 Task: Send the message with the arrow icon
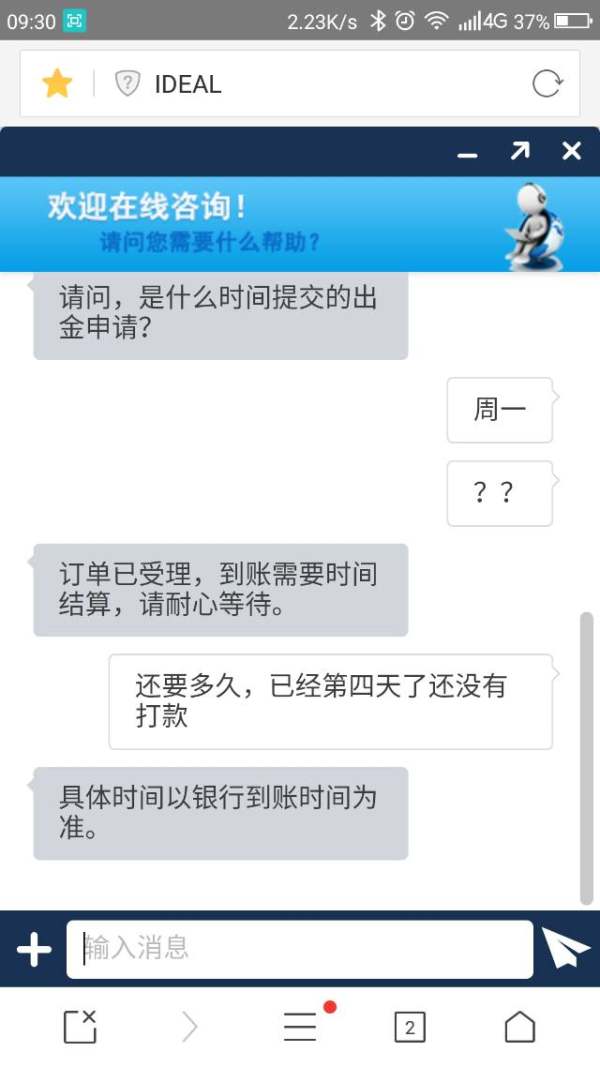click(x=565, y=949)
